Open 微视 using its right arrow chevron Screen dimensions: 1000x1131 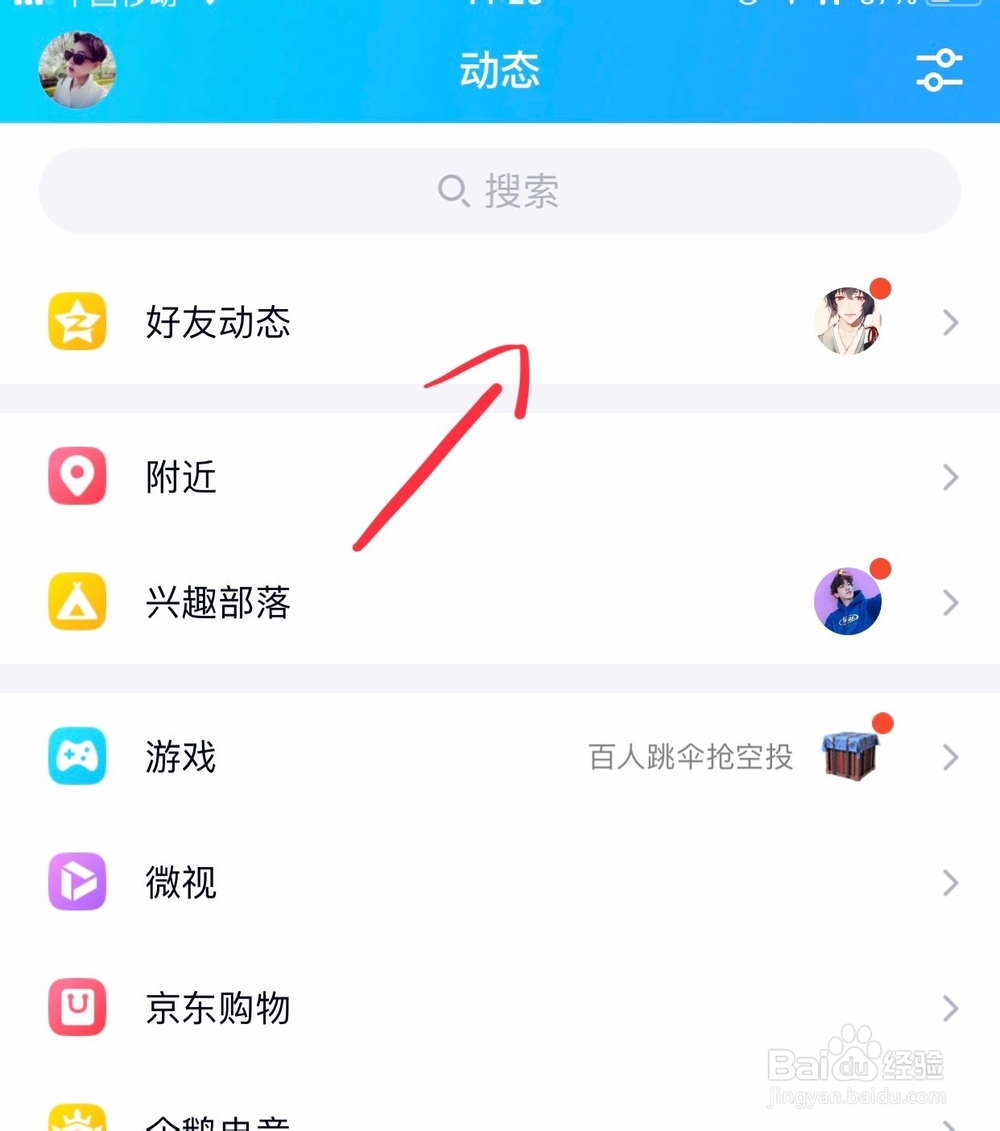click(x=948, y=883)
